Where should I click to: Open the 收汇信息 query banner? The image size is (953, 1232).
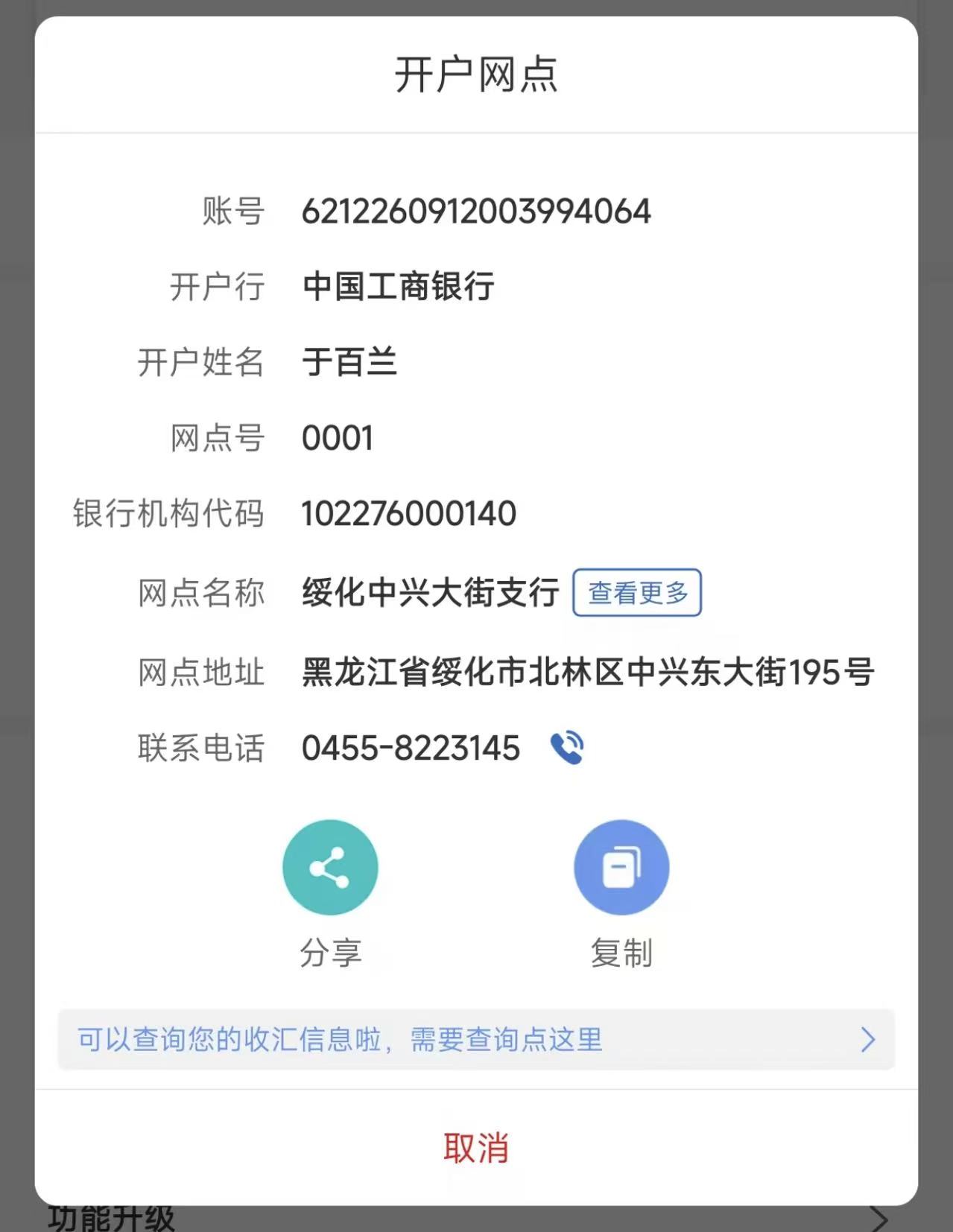click(475, 1039)
